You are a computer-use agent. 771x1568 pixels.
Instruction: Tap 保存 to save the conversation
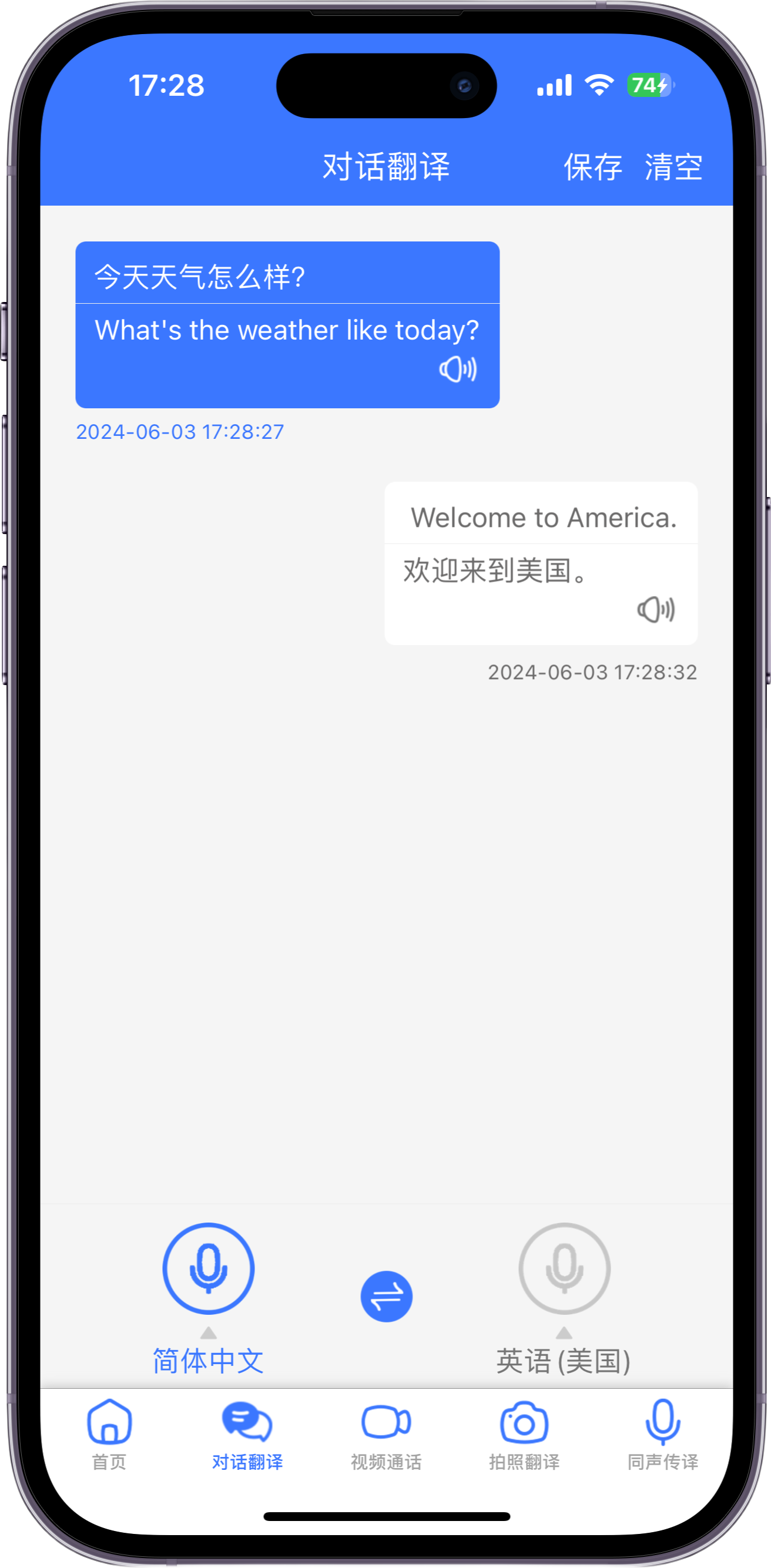pyautogui.click(x=592, y=167)
